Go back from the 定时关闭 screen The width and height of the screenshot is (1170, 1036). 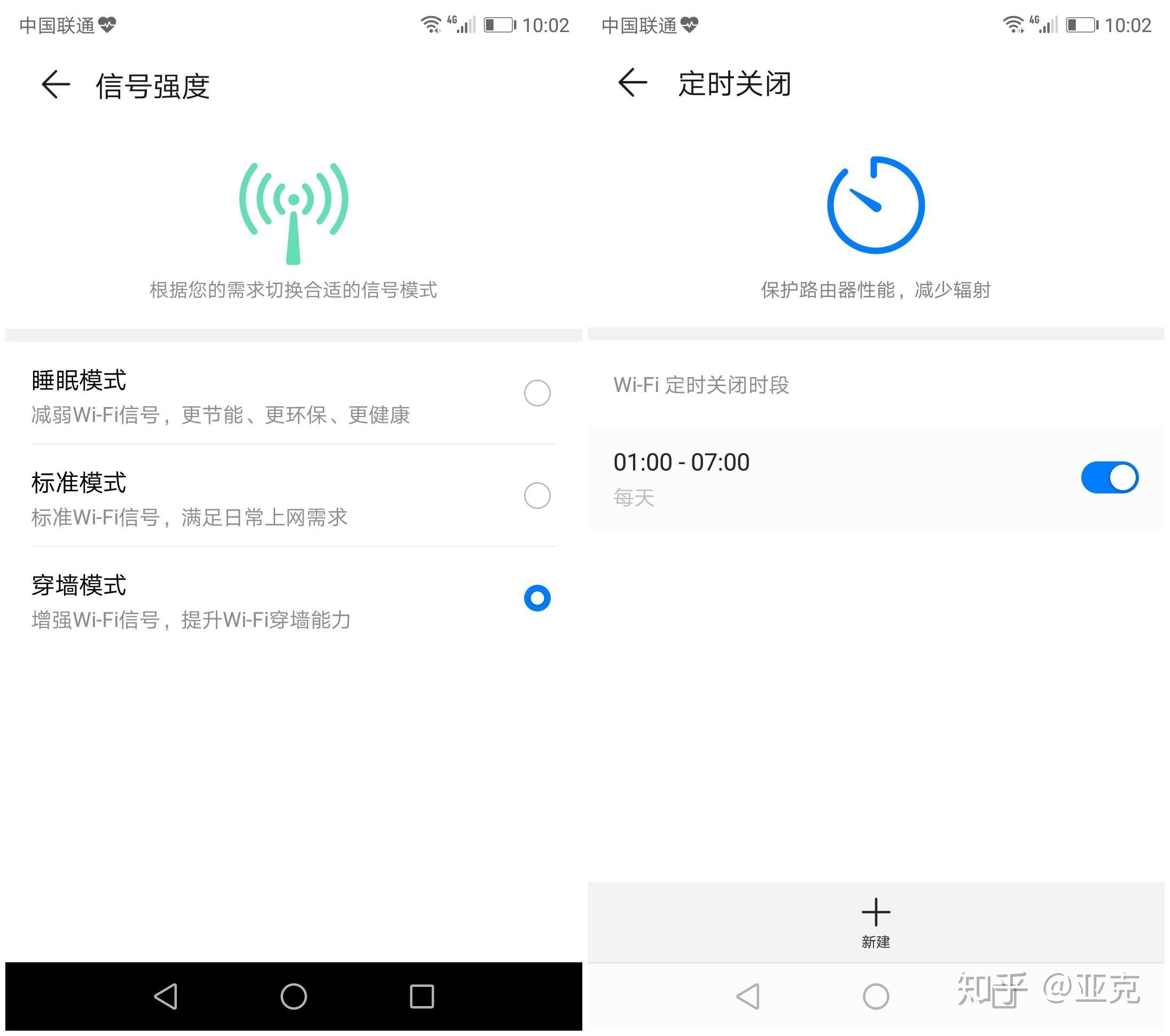(x=633, y=82)
